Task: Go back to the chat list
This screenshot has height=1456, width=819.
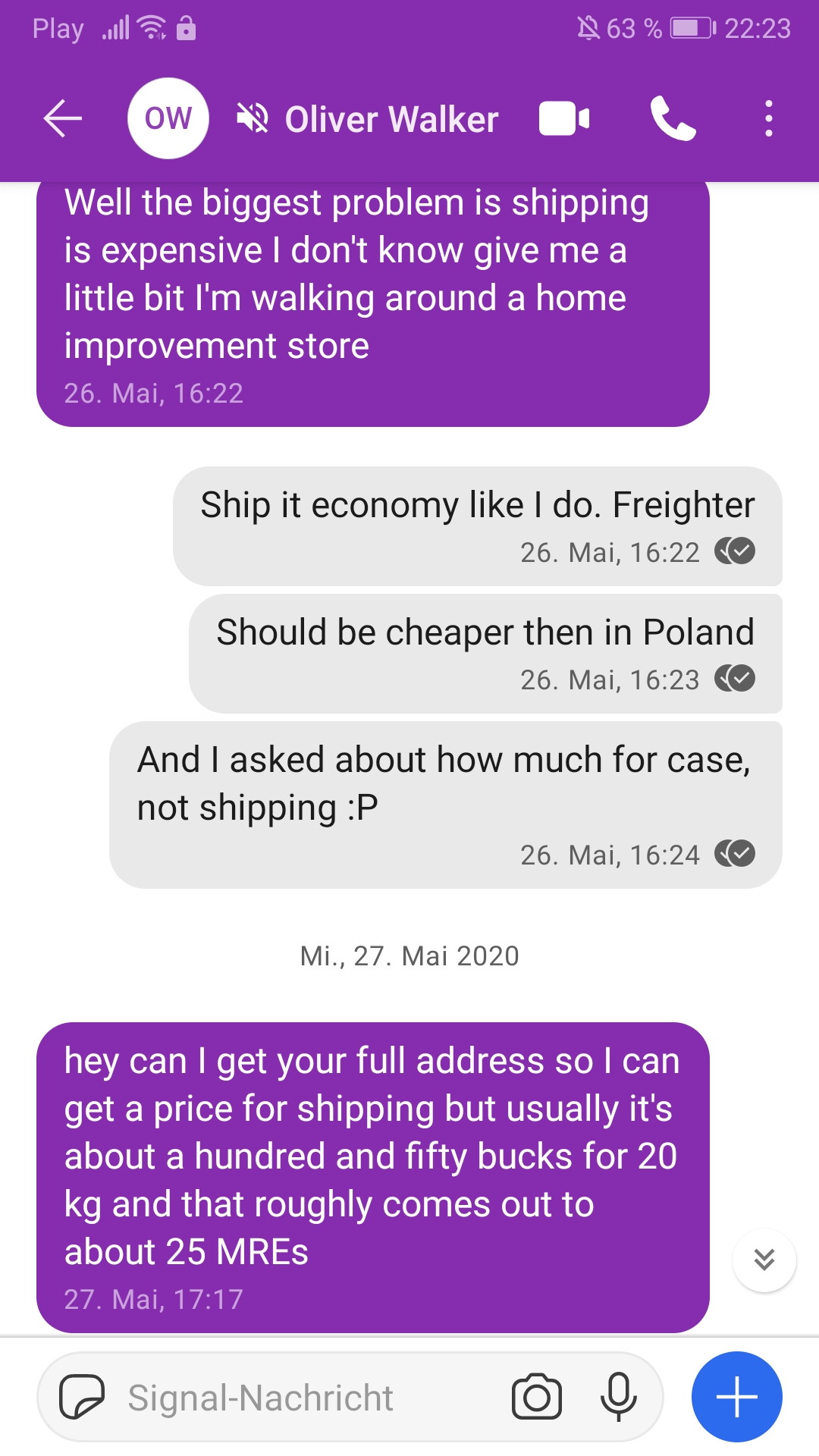Action: tap(63, 119)
